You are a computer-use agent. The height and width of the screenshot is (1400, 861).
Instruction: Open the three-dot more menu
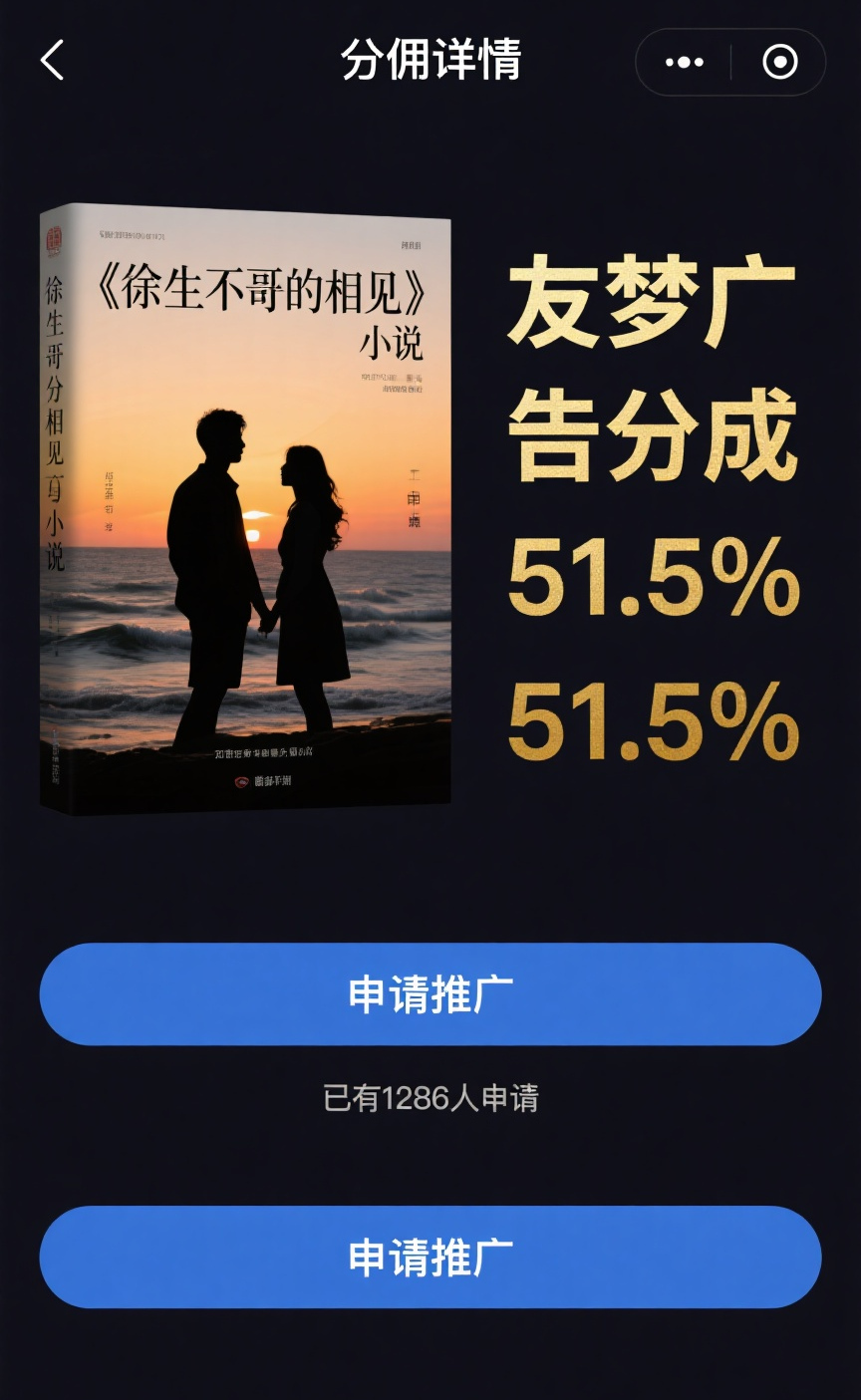tap(684, 62)
